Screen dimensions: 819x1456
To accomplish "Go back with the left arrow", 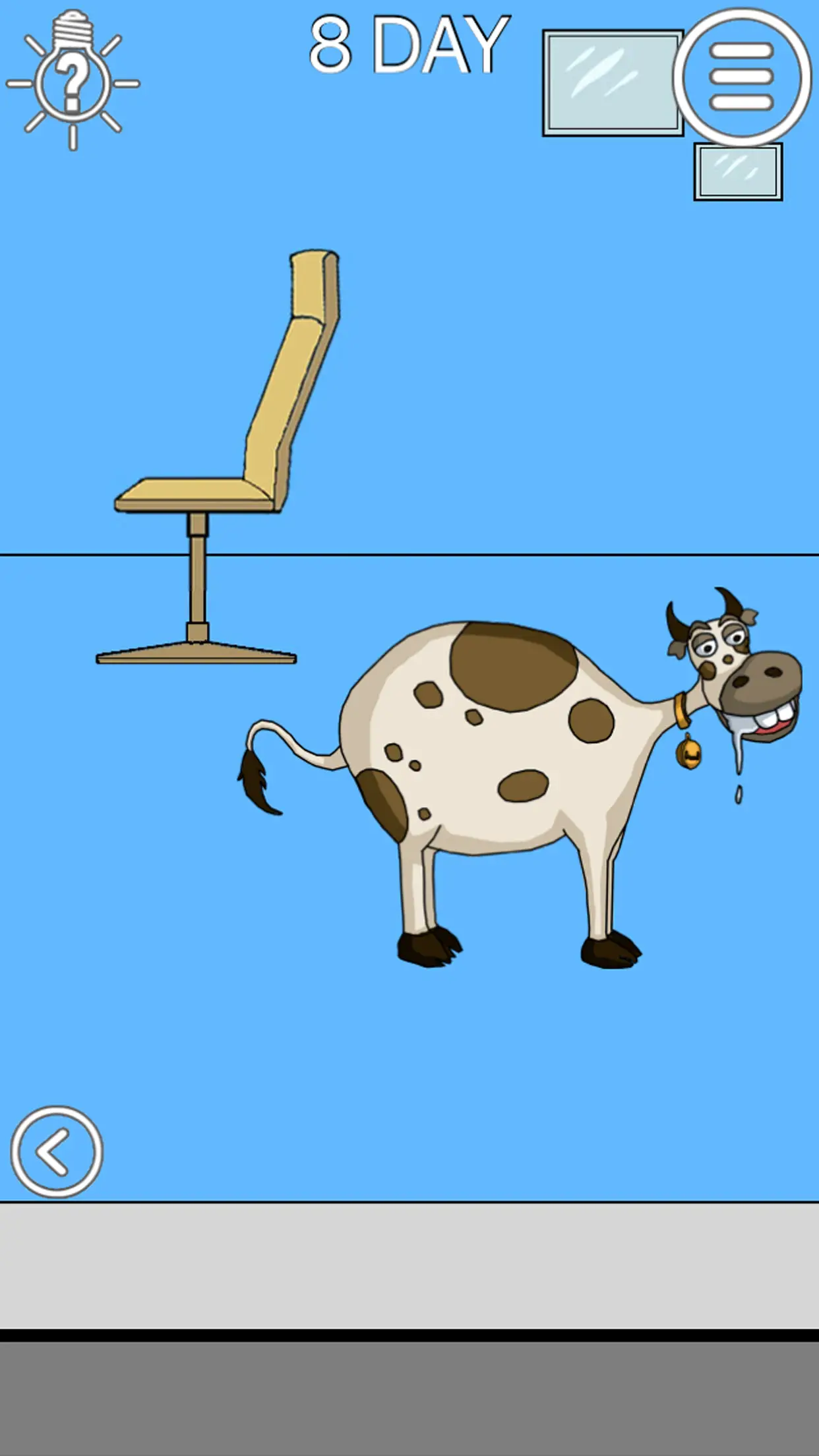I will [x=57, y=1151].
